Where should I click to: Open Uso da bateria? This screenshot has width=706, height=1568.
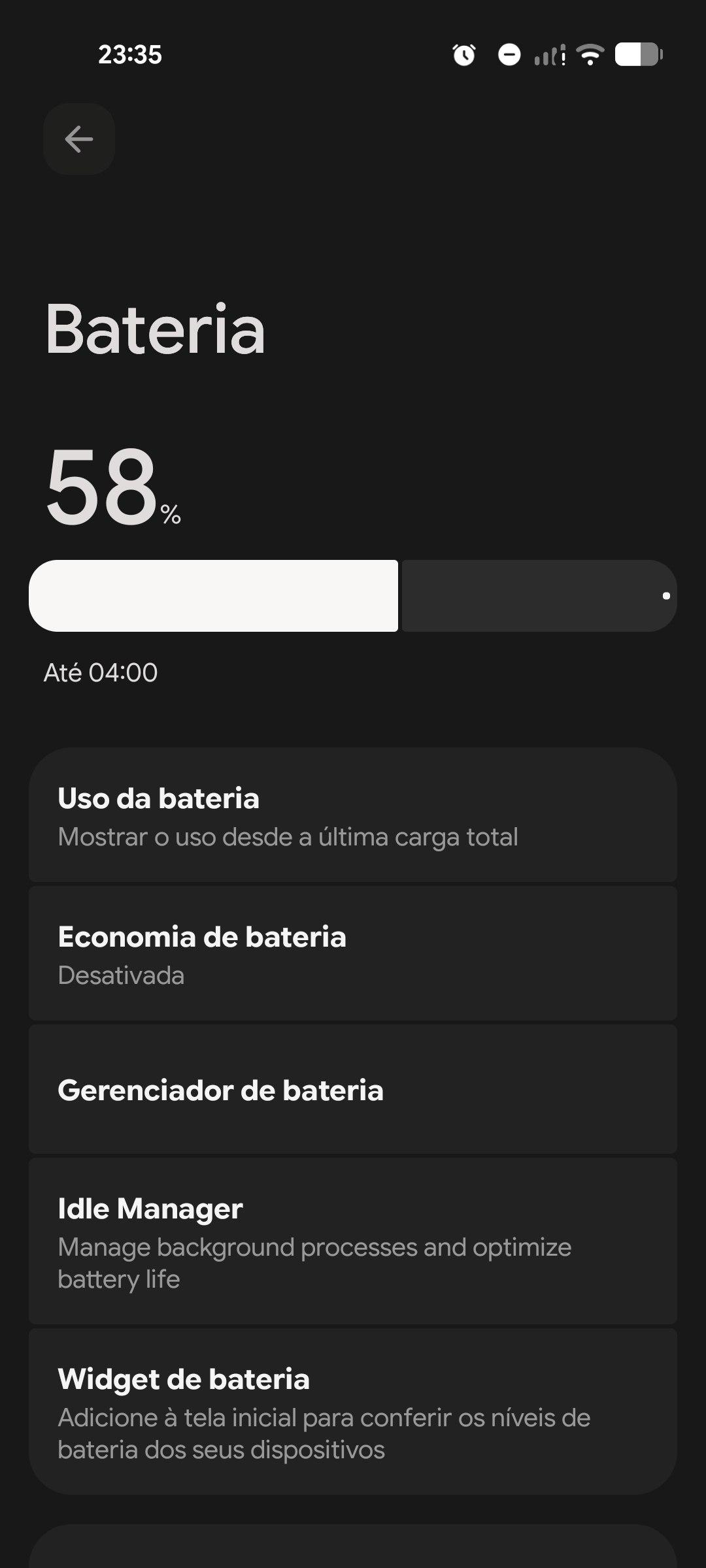(352, 815)
